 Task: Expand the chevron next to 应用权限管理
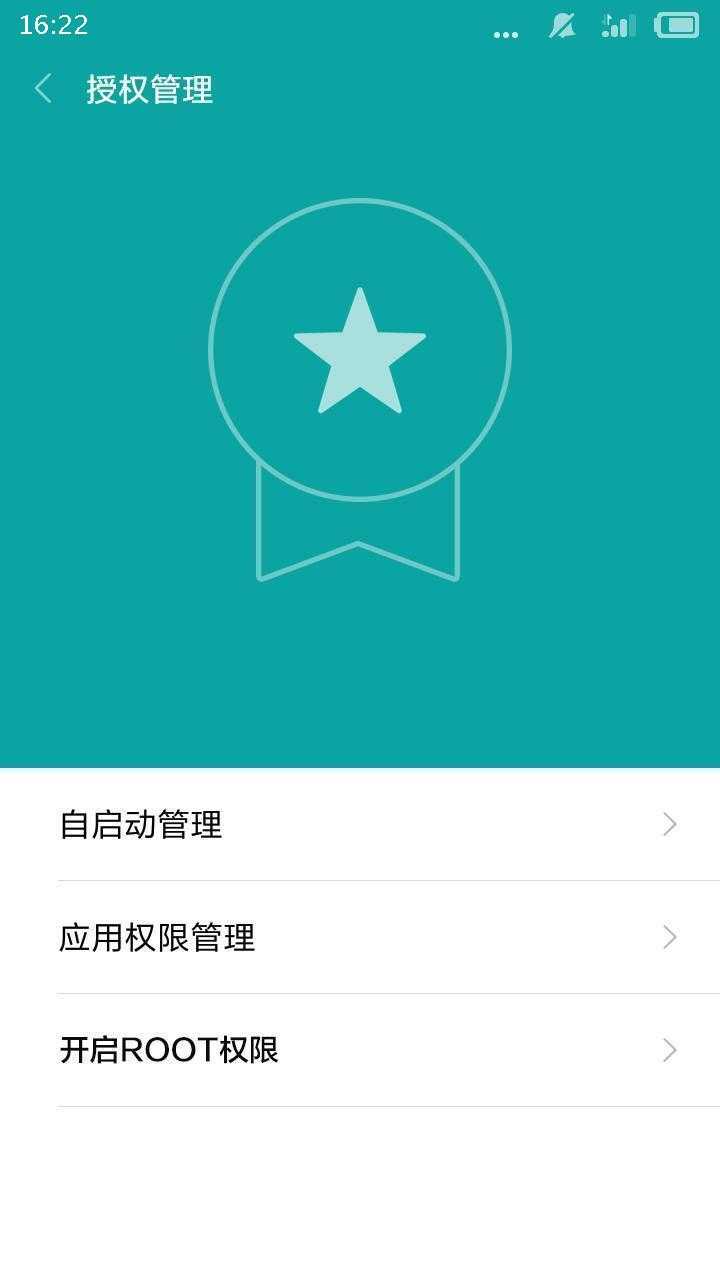coord(668,938)
